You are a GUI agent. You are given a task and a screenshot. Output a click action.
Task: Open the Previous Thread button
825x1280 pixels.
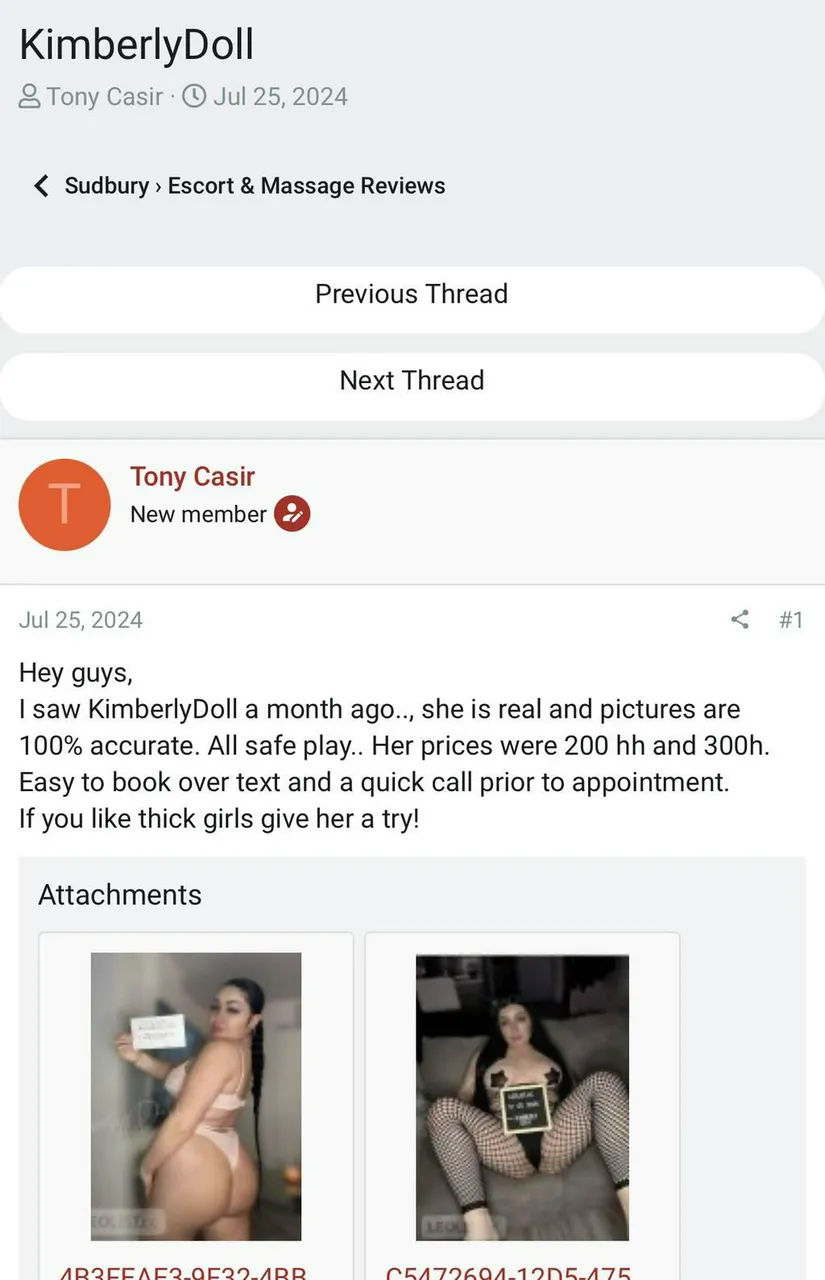[x=411, y=294]
